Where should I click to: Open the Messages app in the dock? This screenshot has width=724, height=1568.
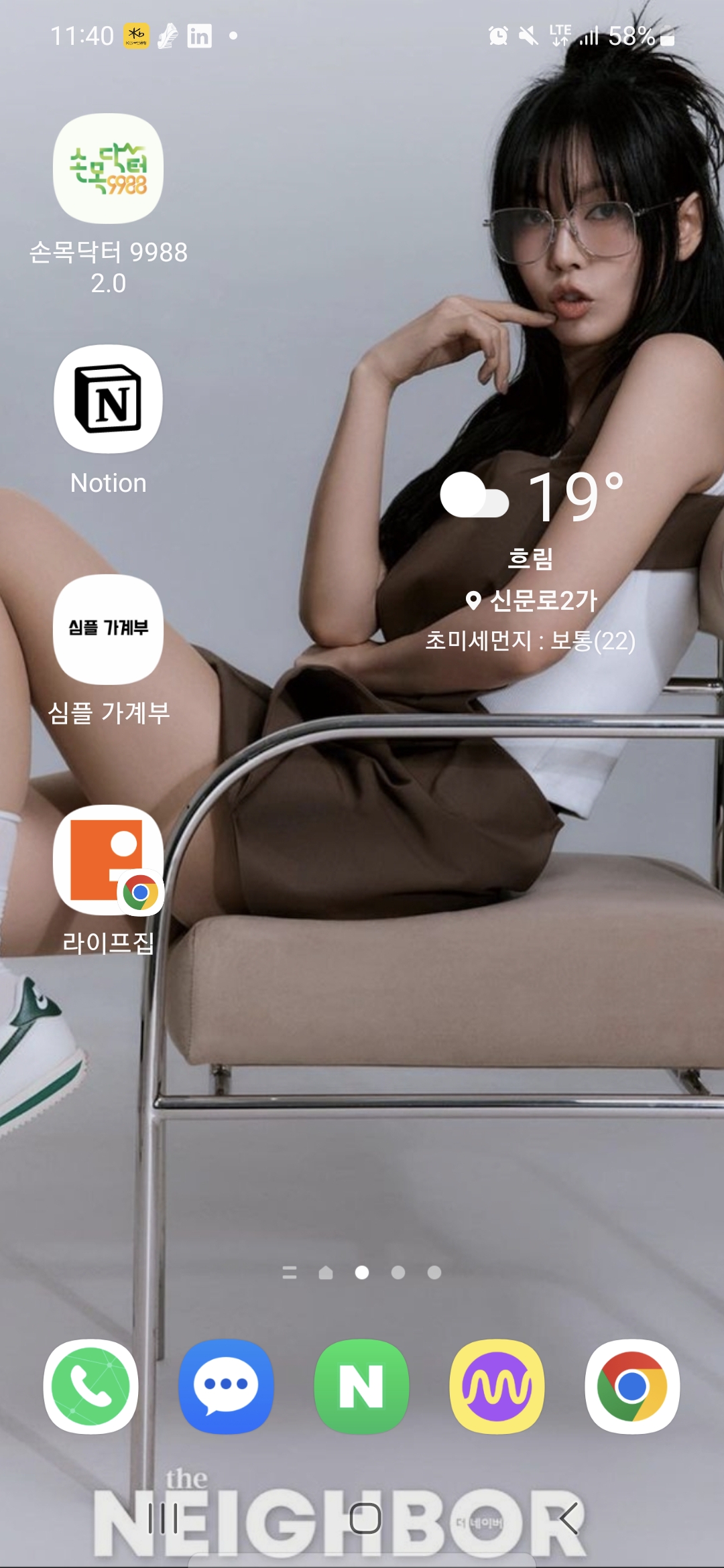coord(226,1386)
